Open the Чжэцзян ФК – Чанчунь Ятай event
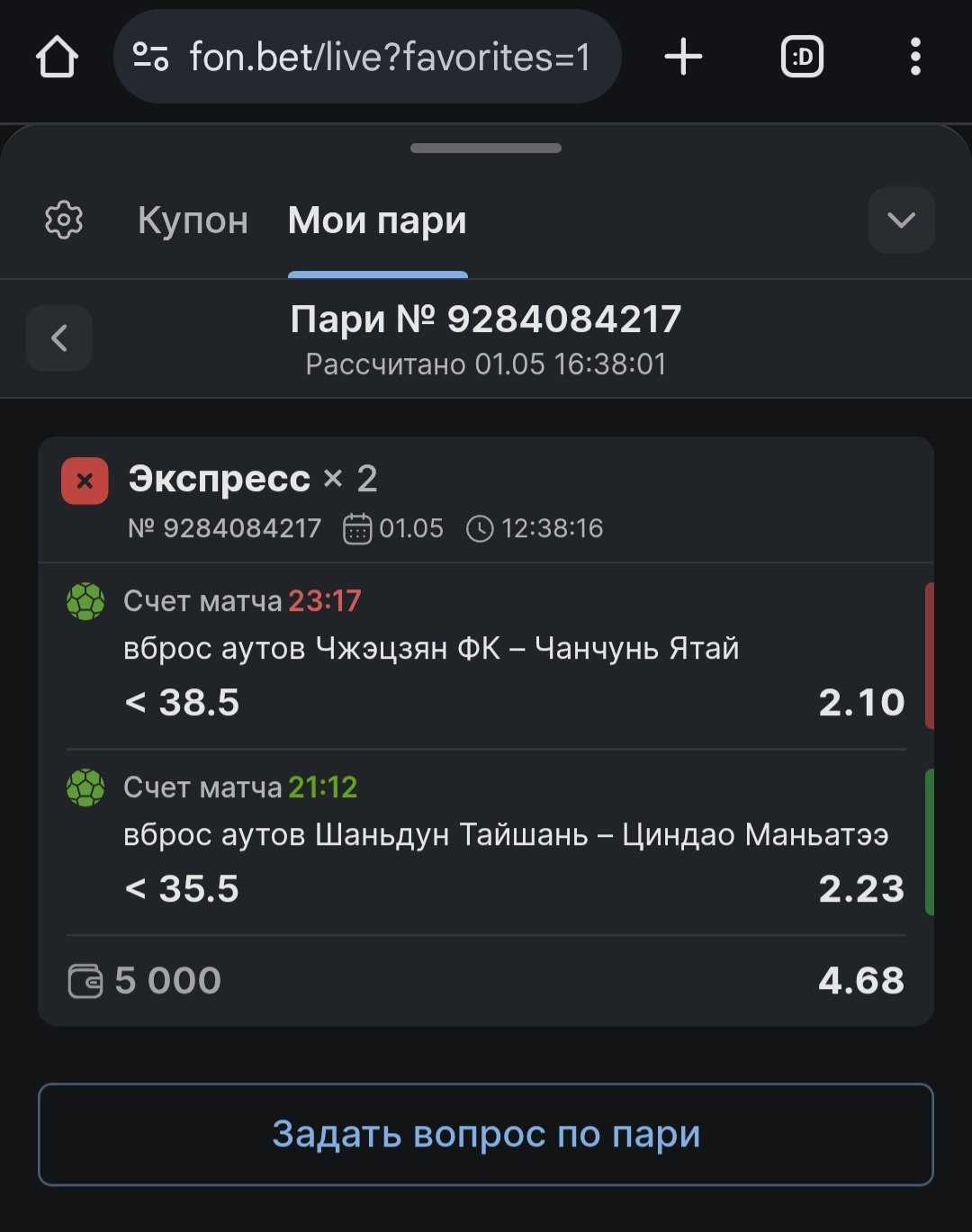972x1232 pixels. [431, 649]
